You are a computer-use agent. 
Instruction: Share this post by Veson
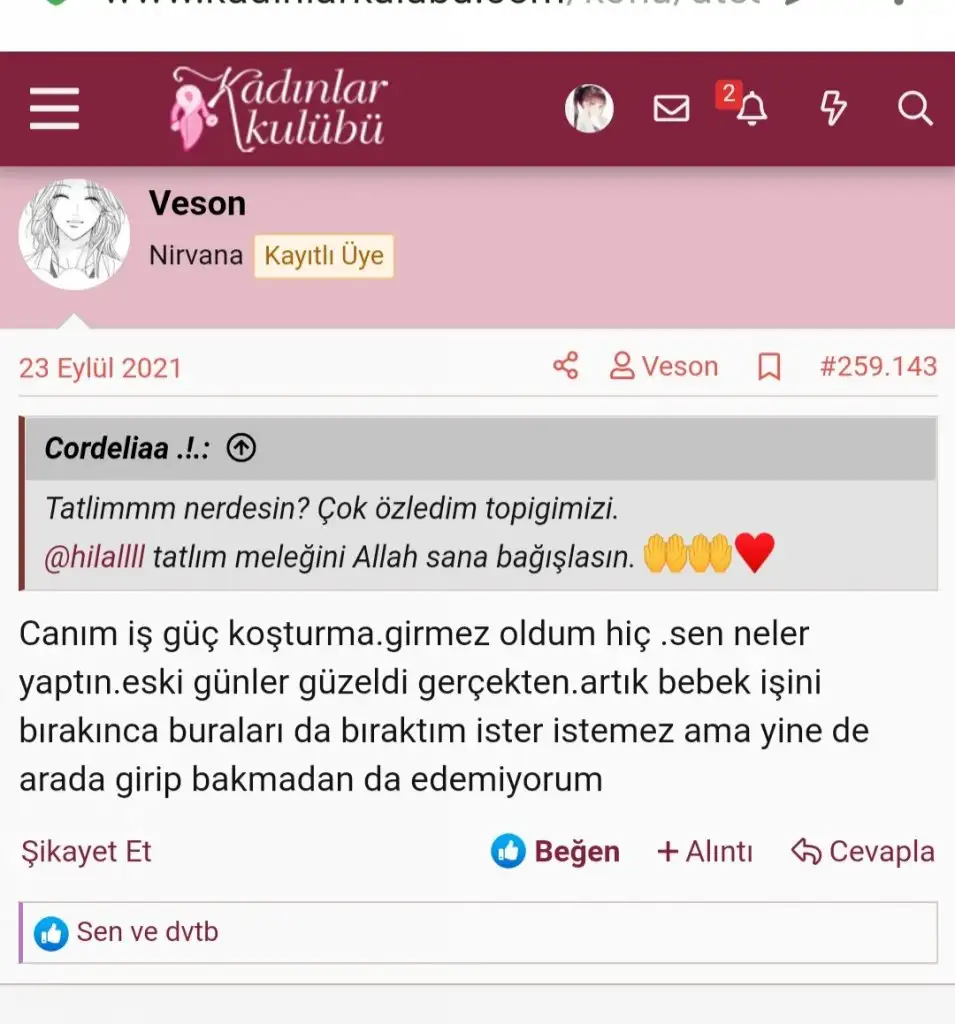click(x=565, y=367)
